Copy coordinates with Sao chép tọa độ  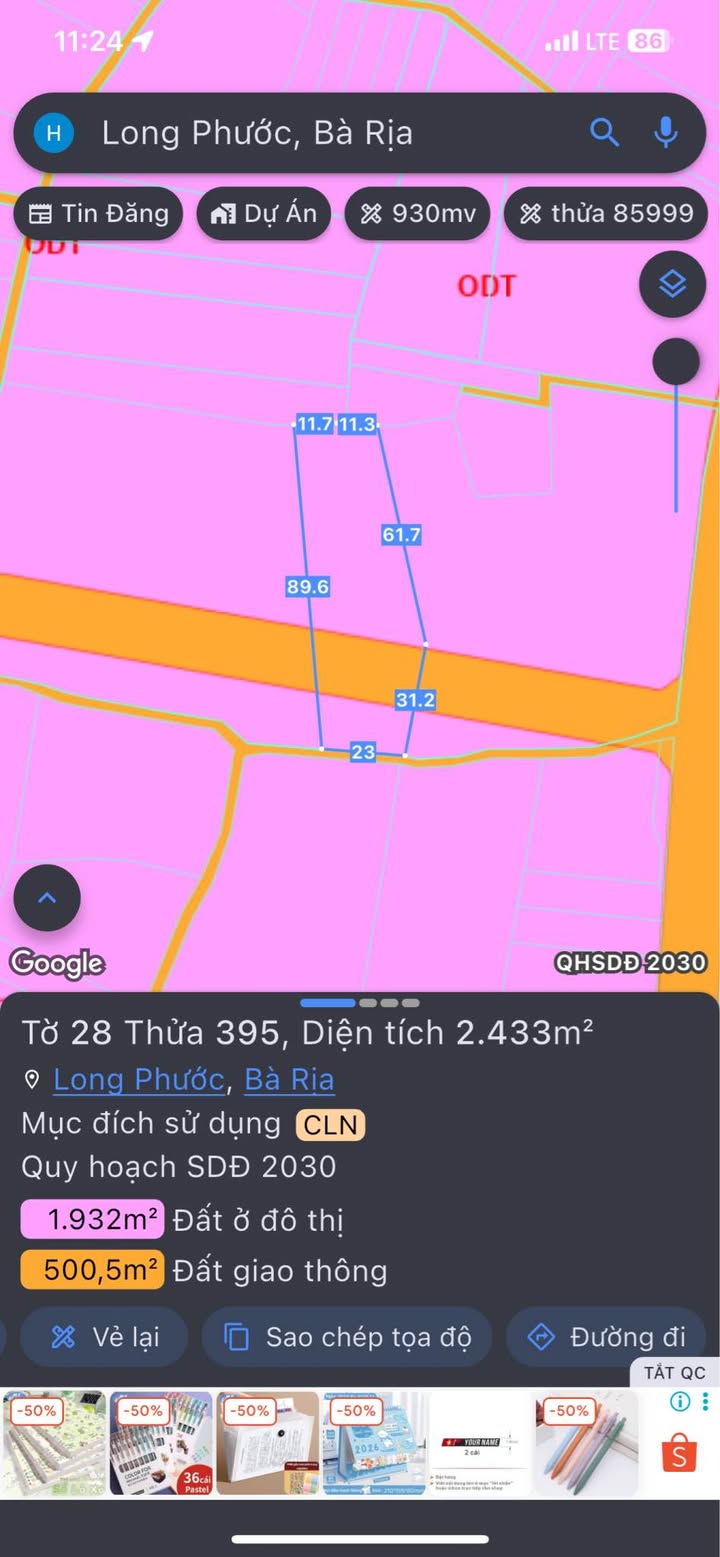pos(346,1337)
